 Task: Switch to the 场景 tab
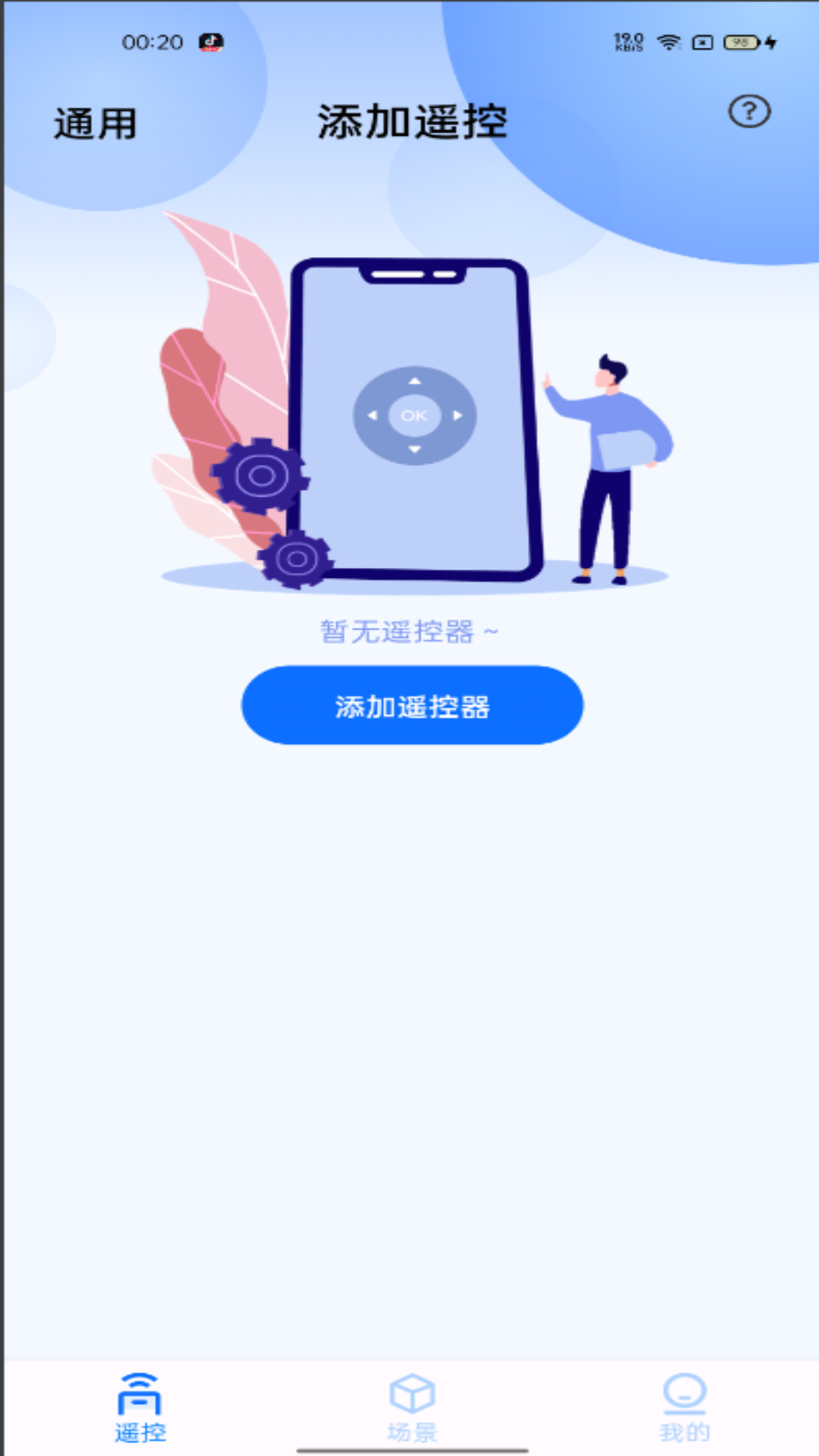pos(412,1408)
